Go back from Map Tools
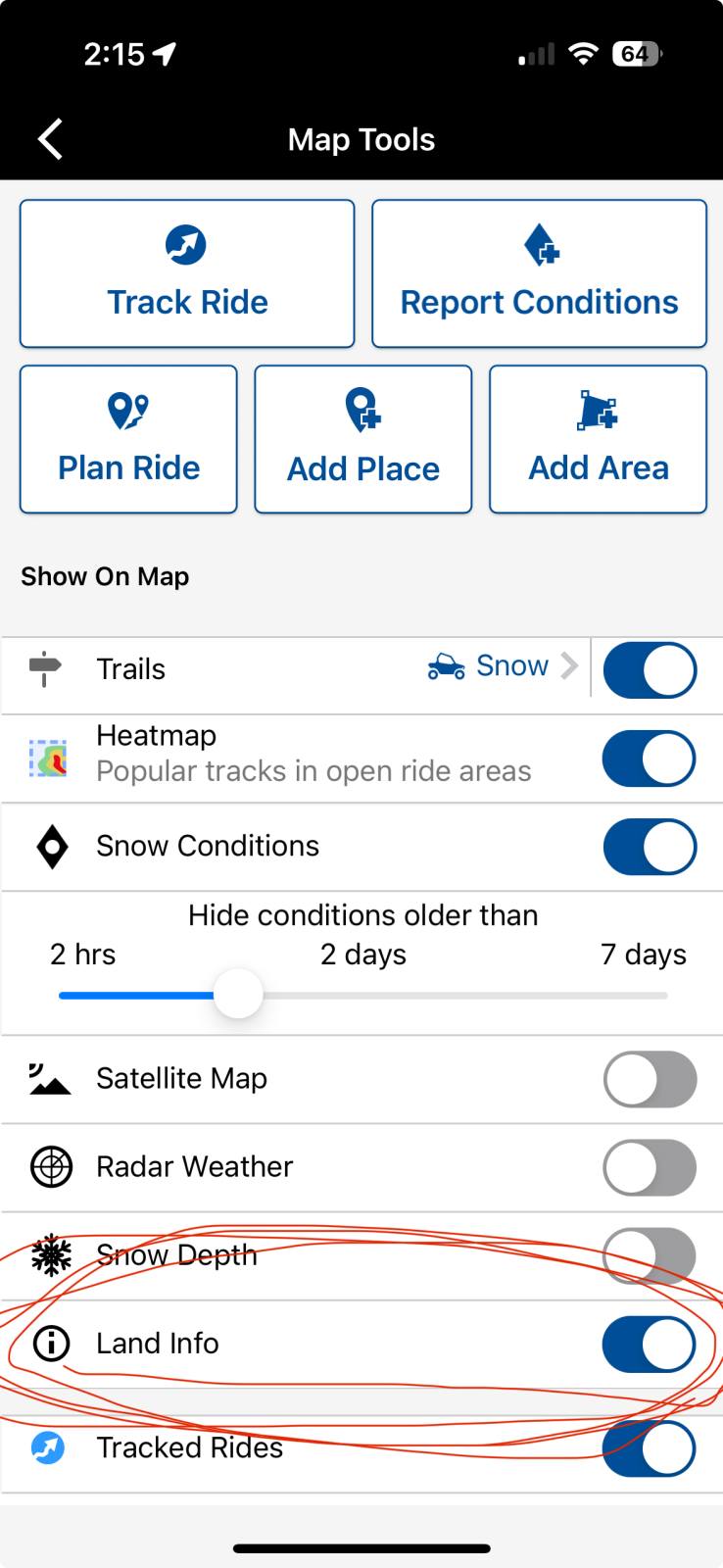 51,139
